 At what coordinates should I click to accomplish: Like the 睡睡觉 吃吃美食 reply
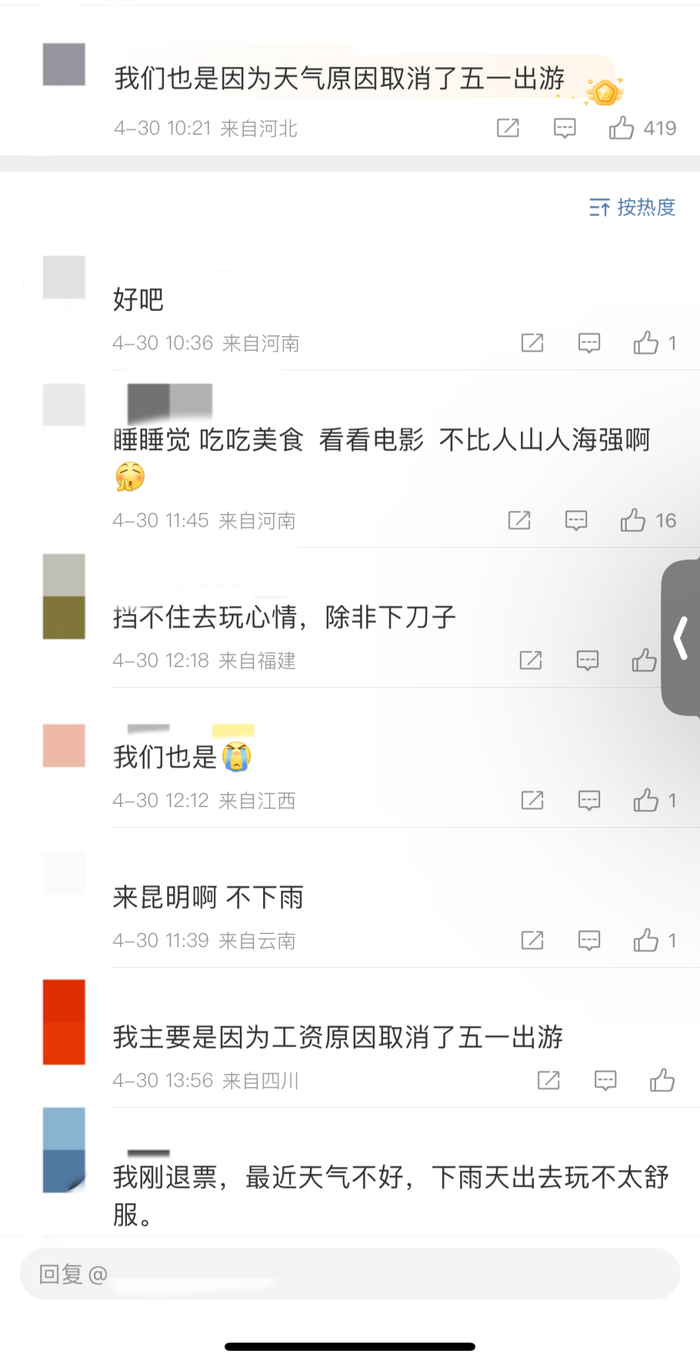tap(633, 520)
